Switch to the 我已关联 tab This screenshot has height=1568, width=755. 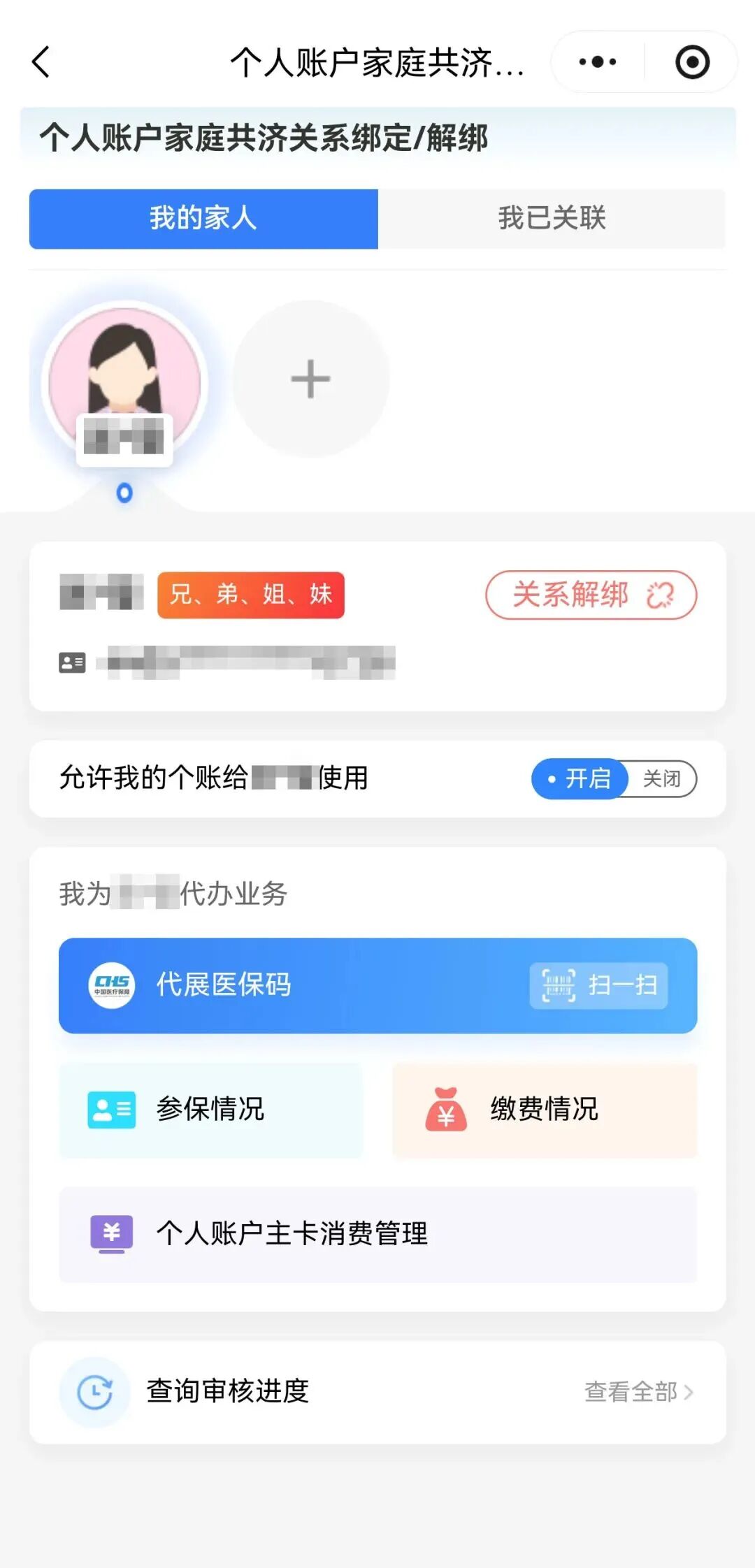click(x=552, y=219)
